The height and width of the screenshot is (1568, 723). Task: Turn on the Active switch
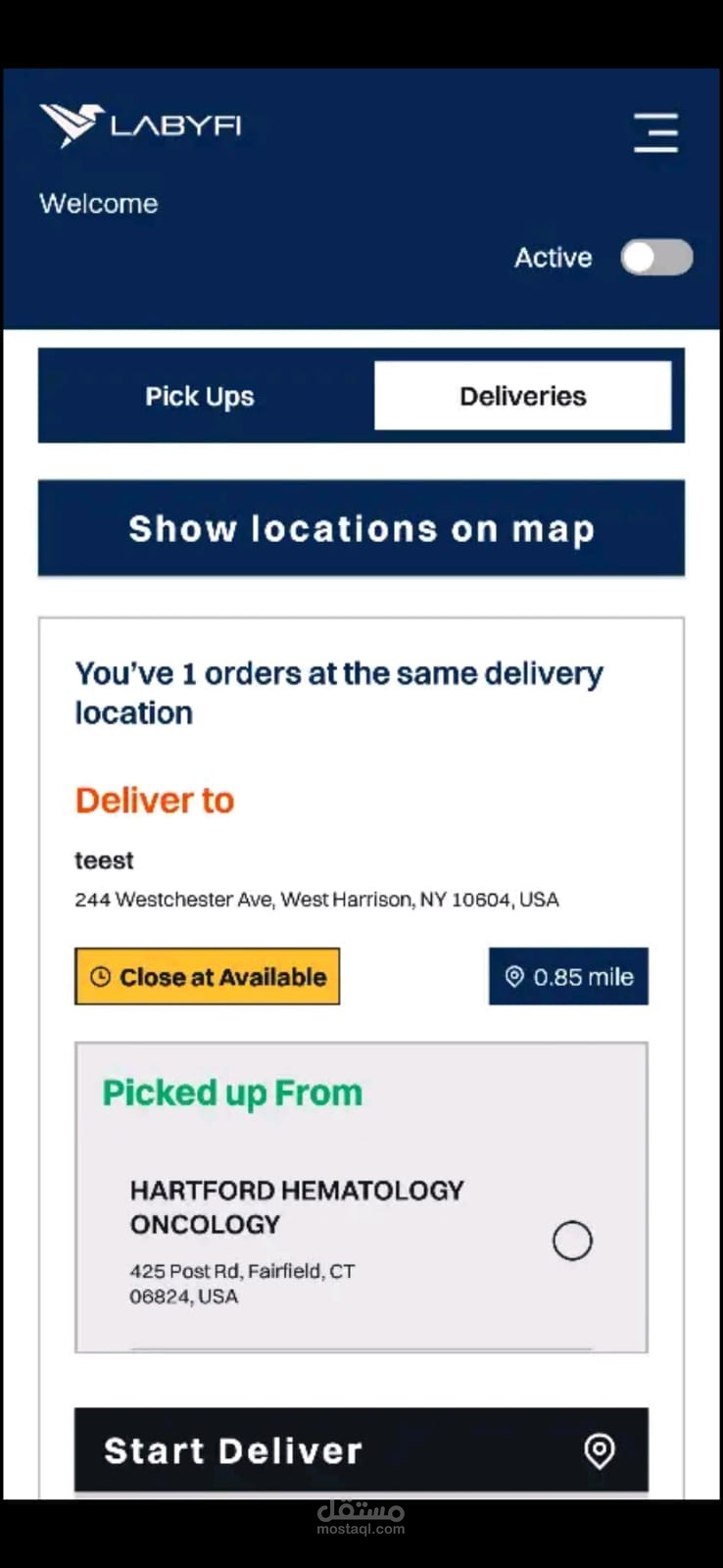tap(656, 258)
